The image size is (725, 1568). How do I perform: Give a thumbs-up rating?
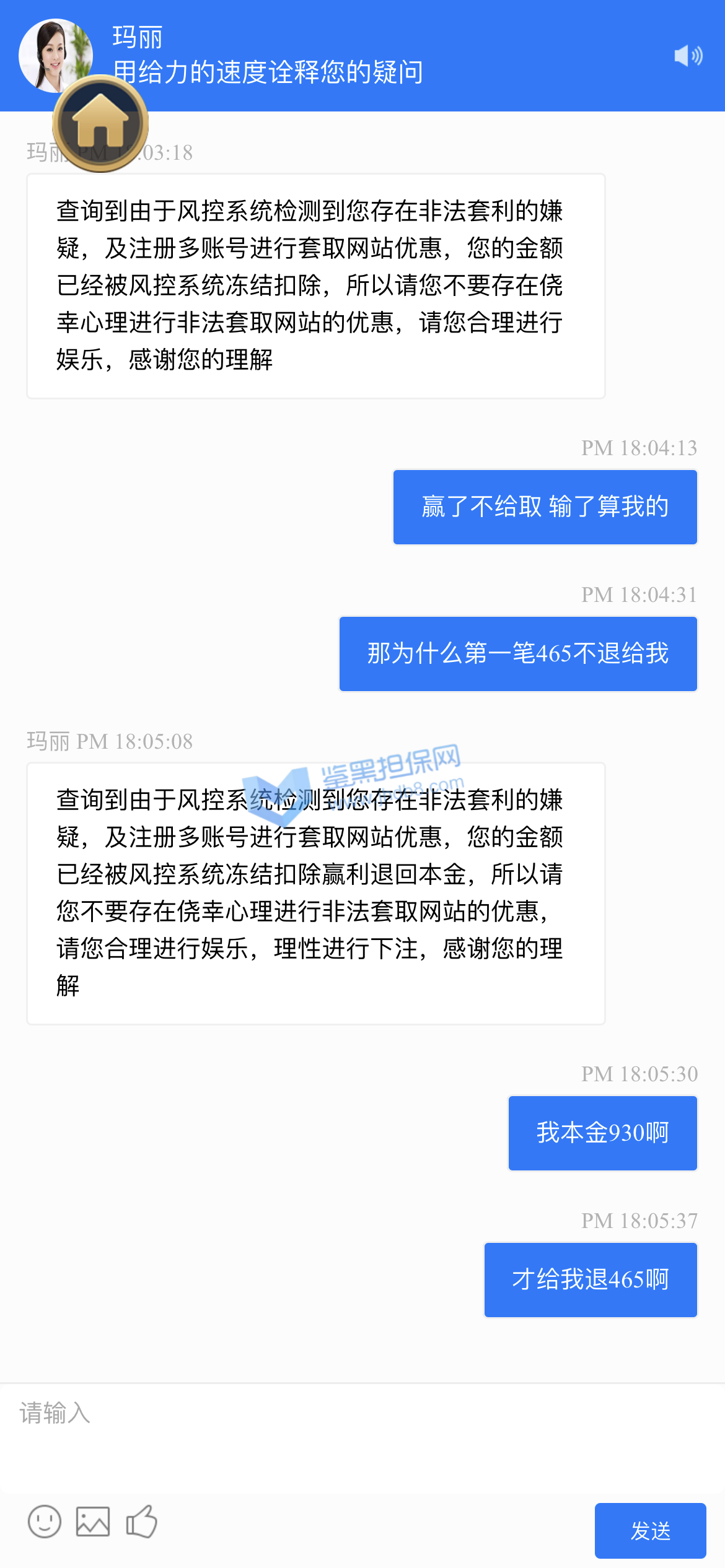[x=142, y=1522]
